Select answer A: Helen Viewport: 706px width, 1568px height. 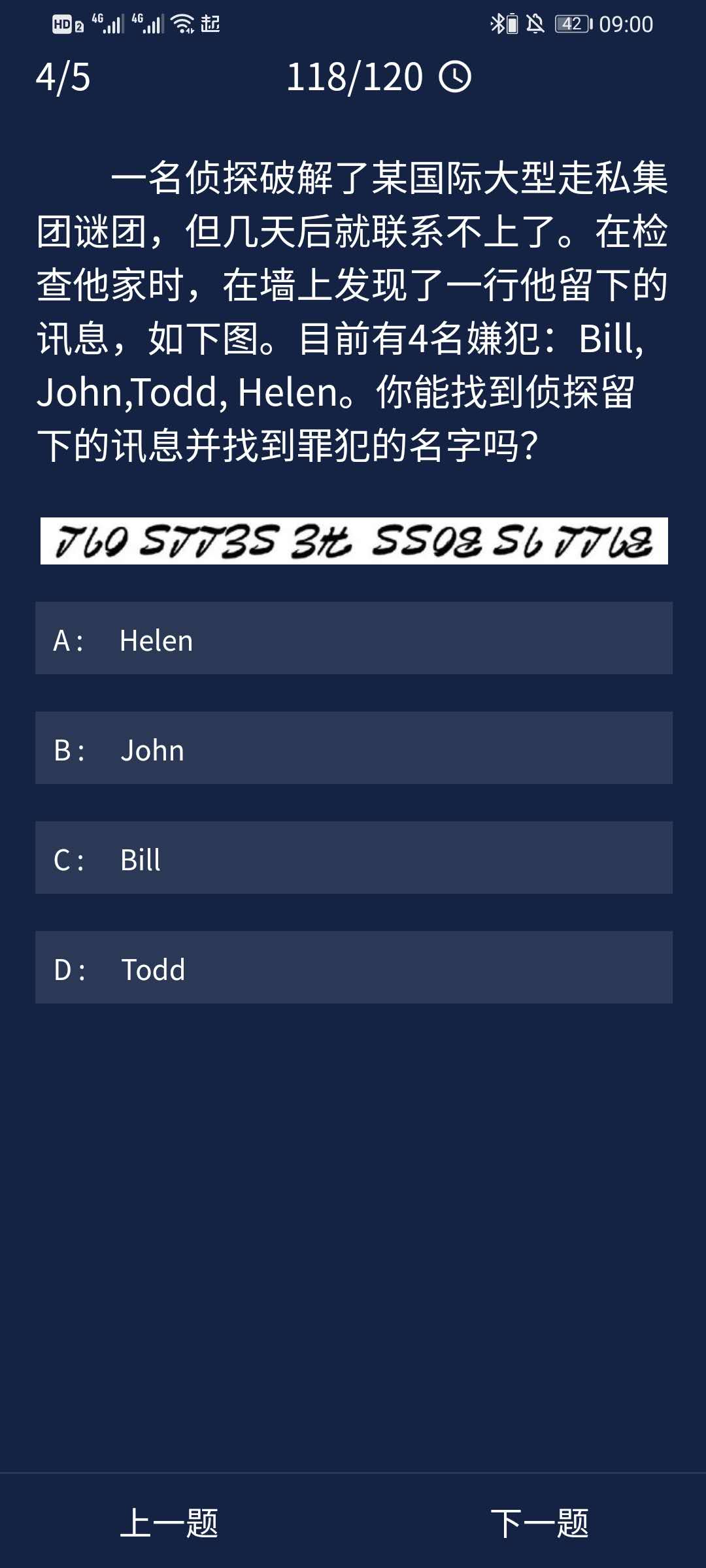pyautogui.click(x=353, y=638)
